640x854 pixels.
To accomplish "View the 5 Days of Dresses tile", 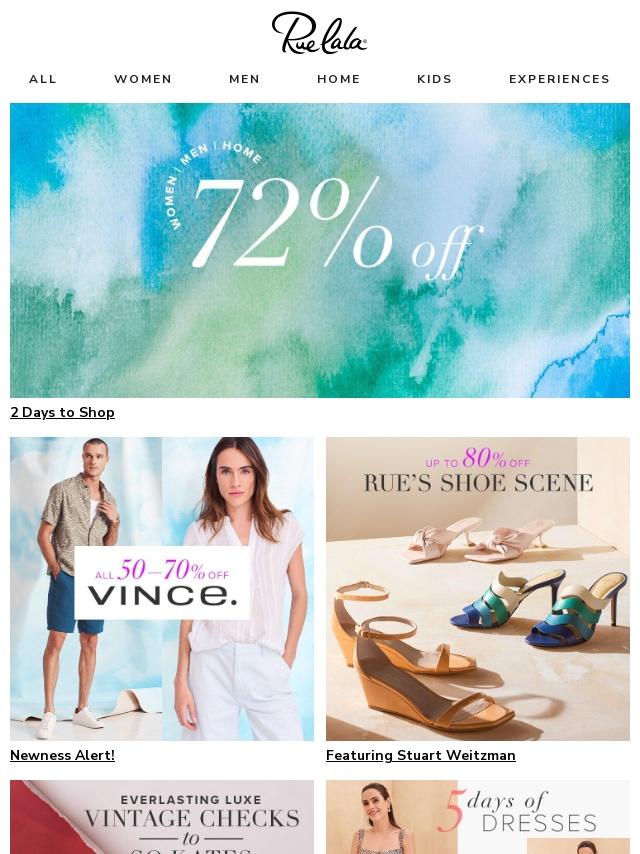I will click(x=478, y=818).
